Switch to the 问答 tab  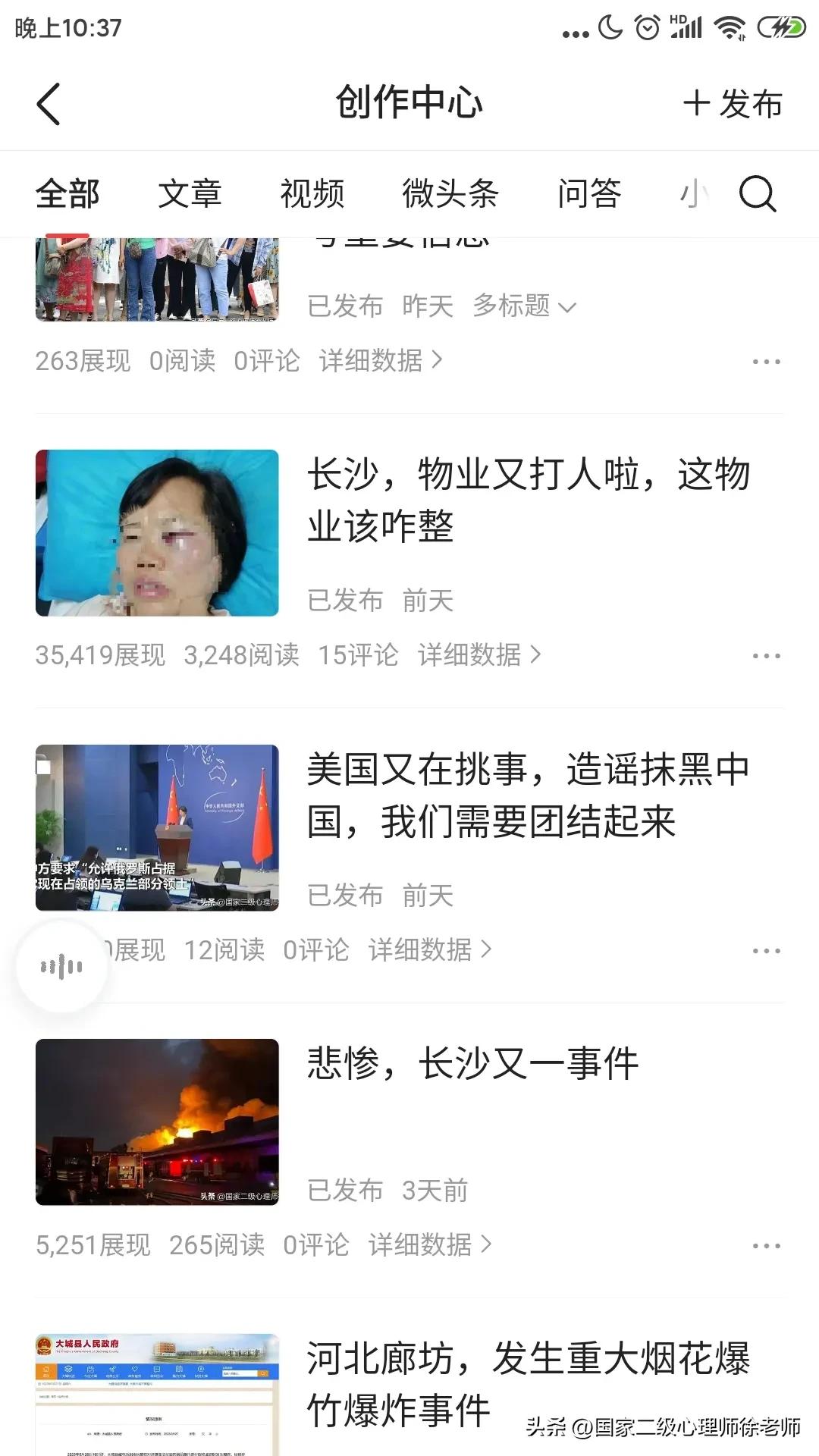(588, 194)
